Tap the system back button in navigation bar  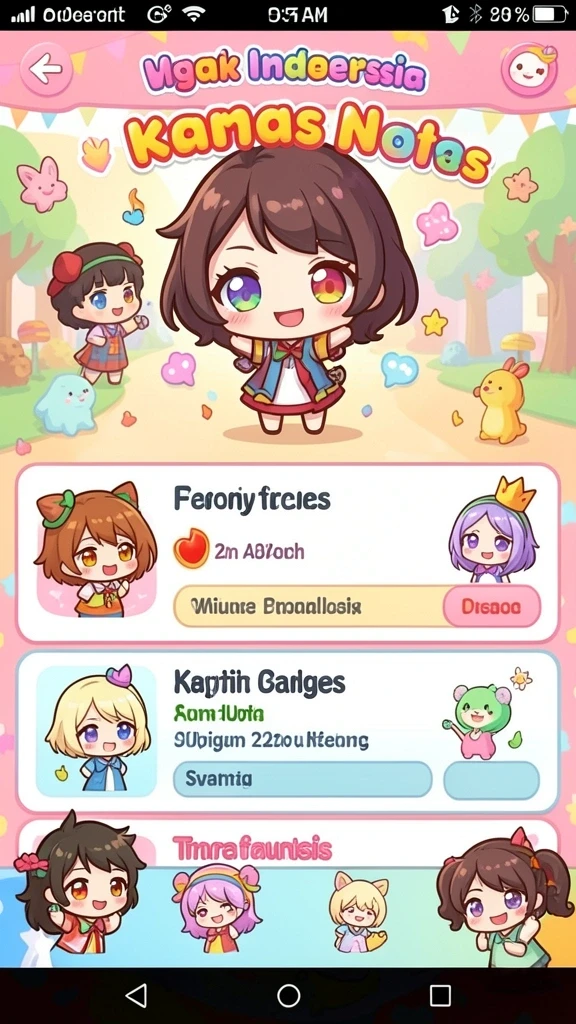coord(135,996)
